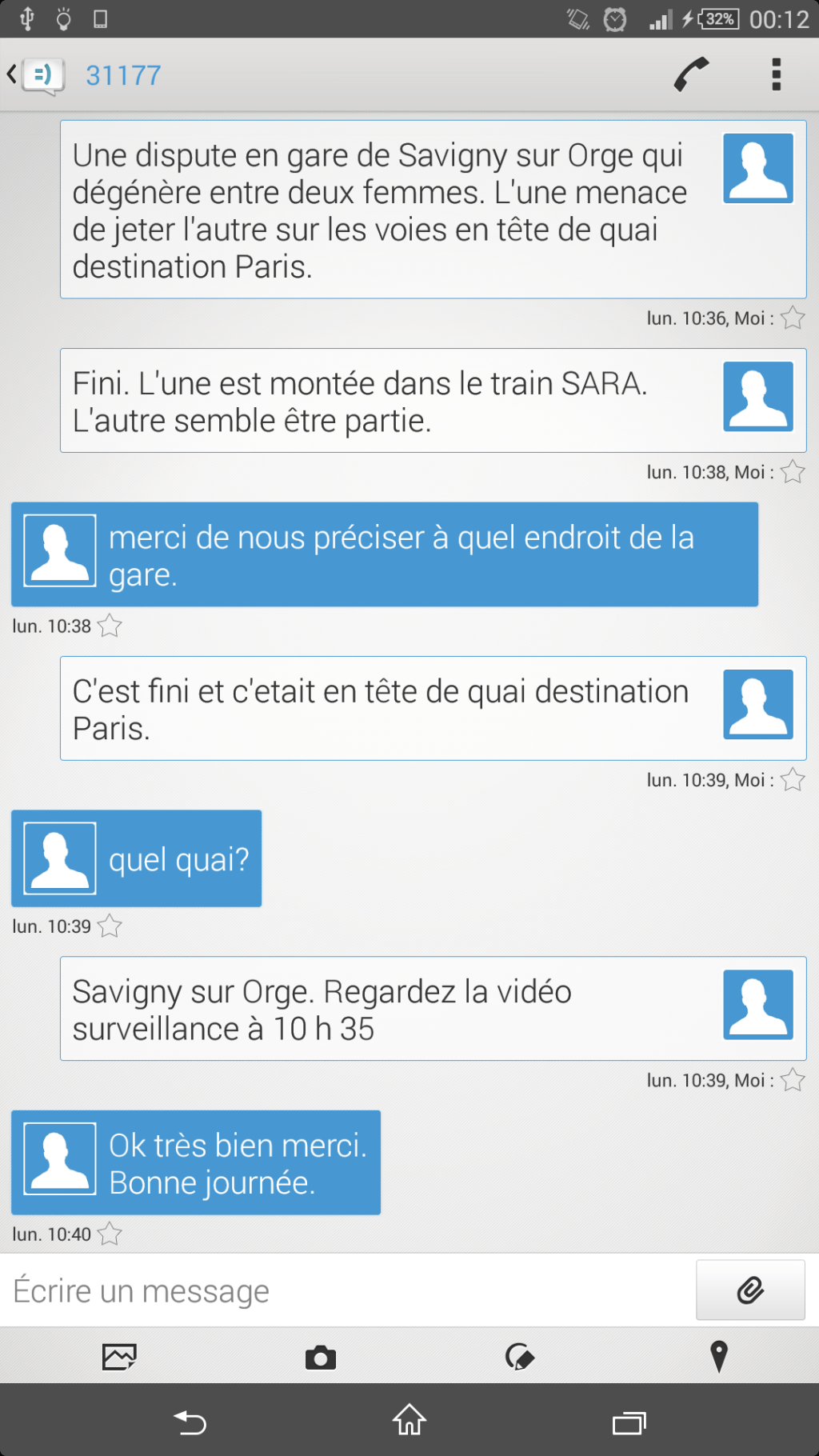Star the blue 'quel quai?' message
The image size is (819, 1456).
click(x=109, y=926)
